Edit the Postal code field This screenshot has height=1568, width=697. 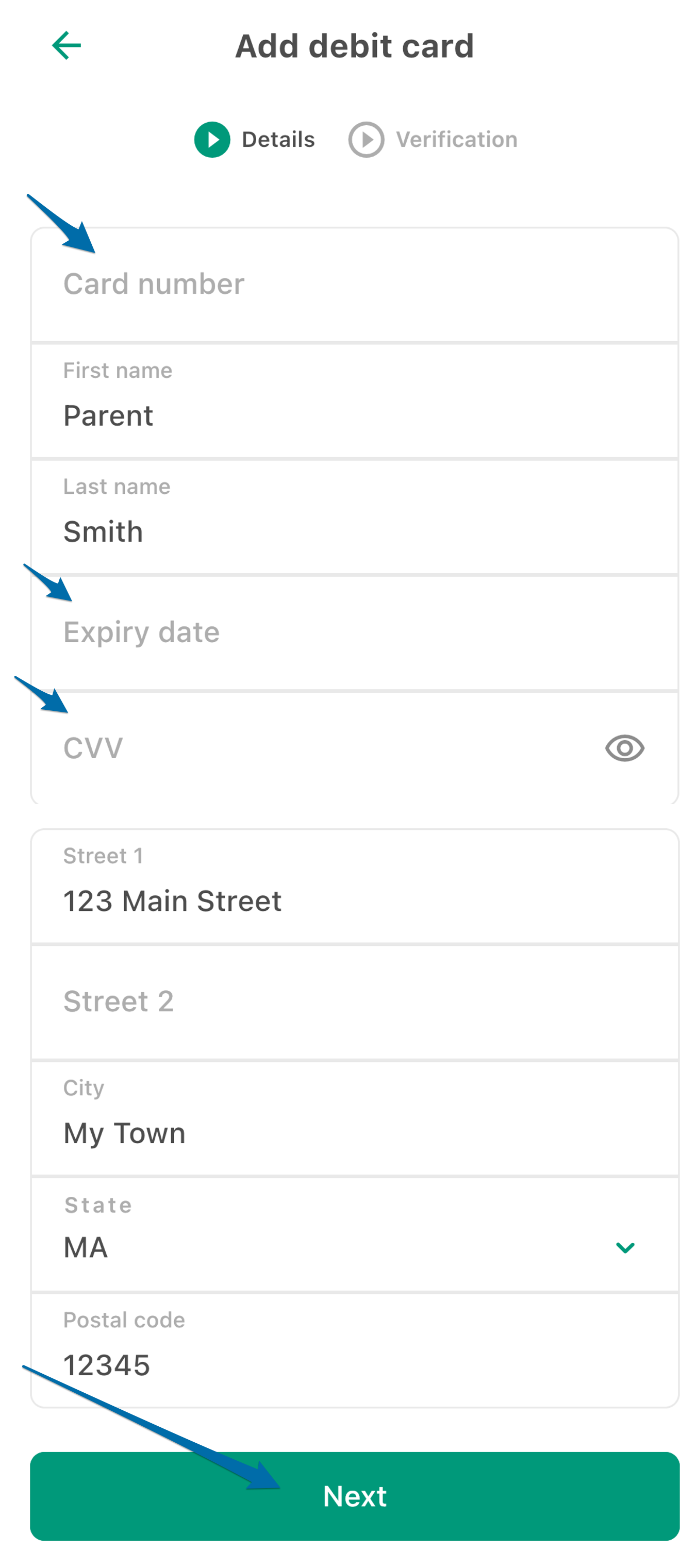[x=354, y=1350]
